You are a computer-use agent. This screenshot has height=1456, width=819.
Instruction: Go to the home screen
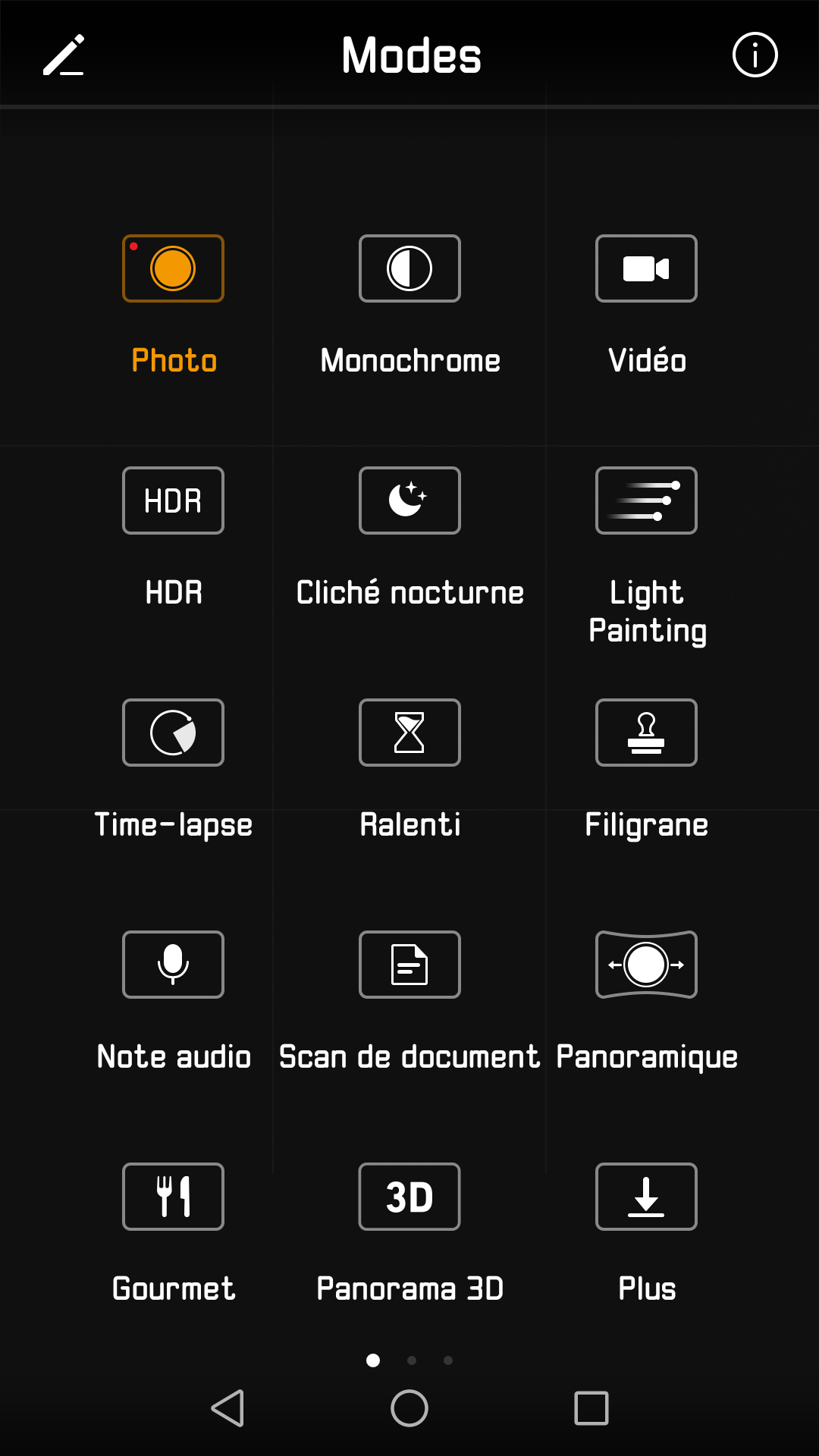[409, 1408]
